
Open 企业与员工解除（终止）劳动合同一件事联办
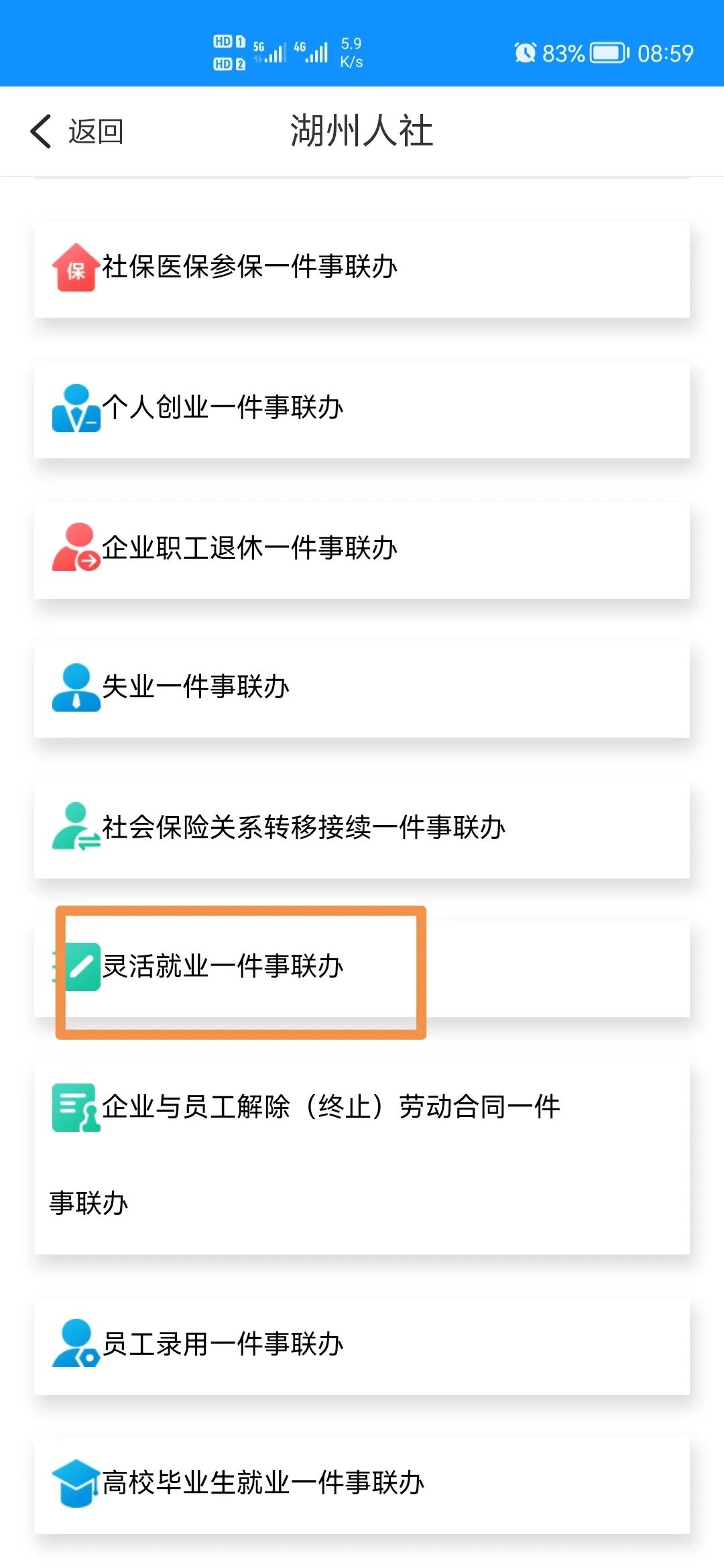(x=362, y=1157)
